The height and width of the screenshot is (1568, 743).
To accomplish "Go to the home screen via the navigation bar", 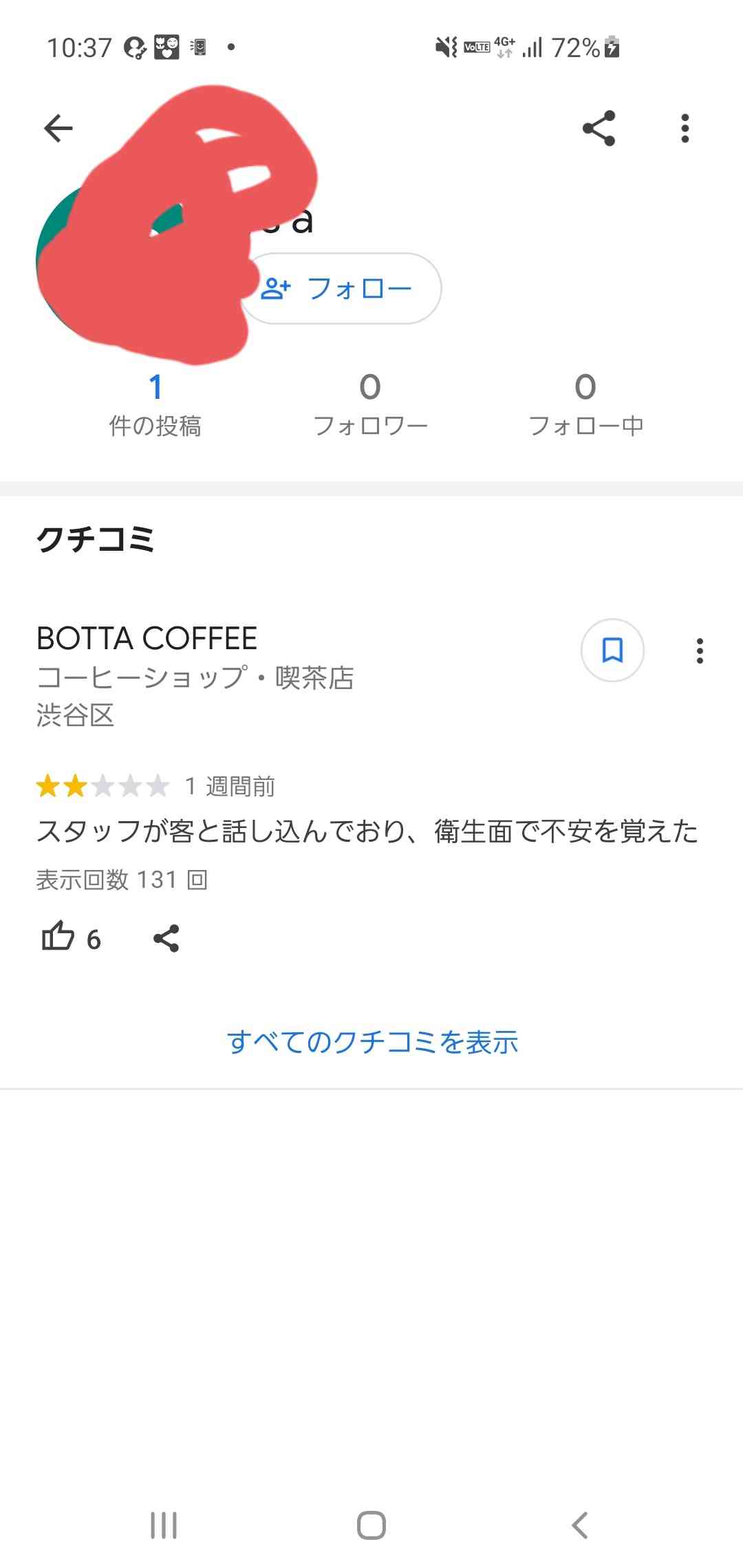I will (371, 1525).
